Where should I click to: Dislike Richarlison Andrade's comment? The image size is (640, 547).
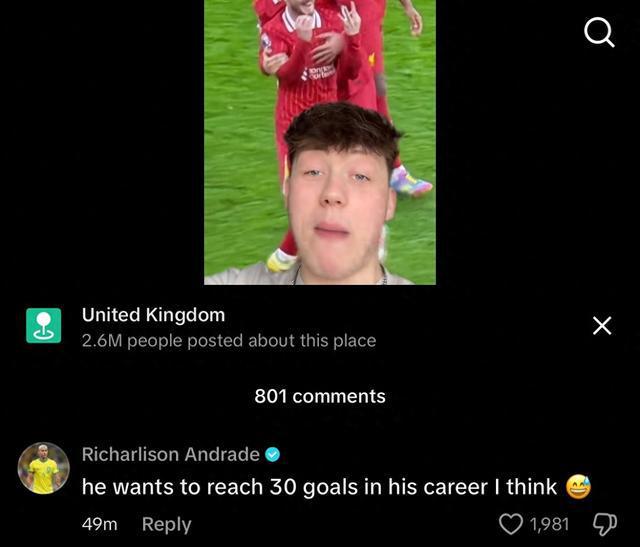[x=605, y=524]
